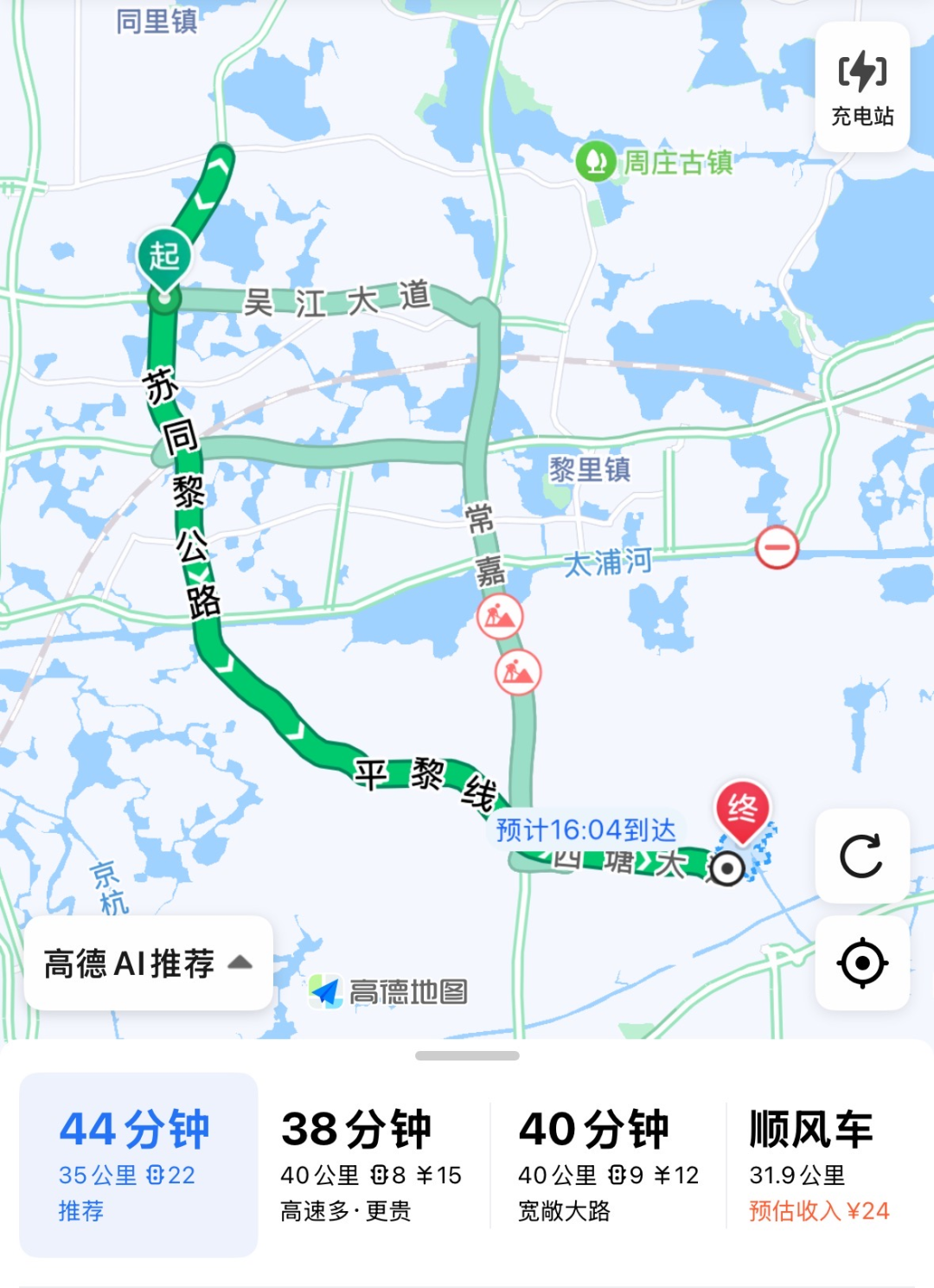Choose the 38分钟 highway route option
Viewport: 934px width, 1288px height.
(371, 1164)
